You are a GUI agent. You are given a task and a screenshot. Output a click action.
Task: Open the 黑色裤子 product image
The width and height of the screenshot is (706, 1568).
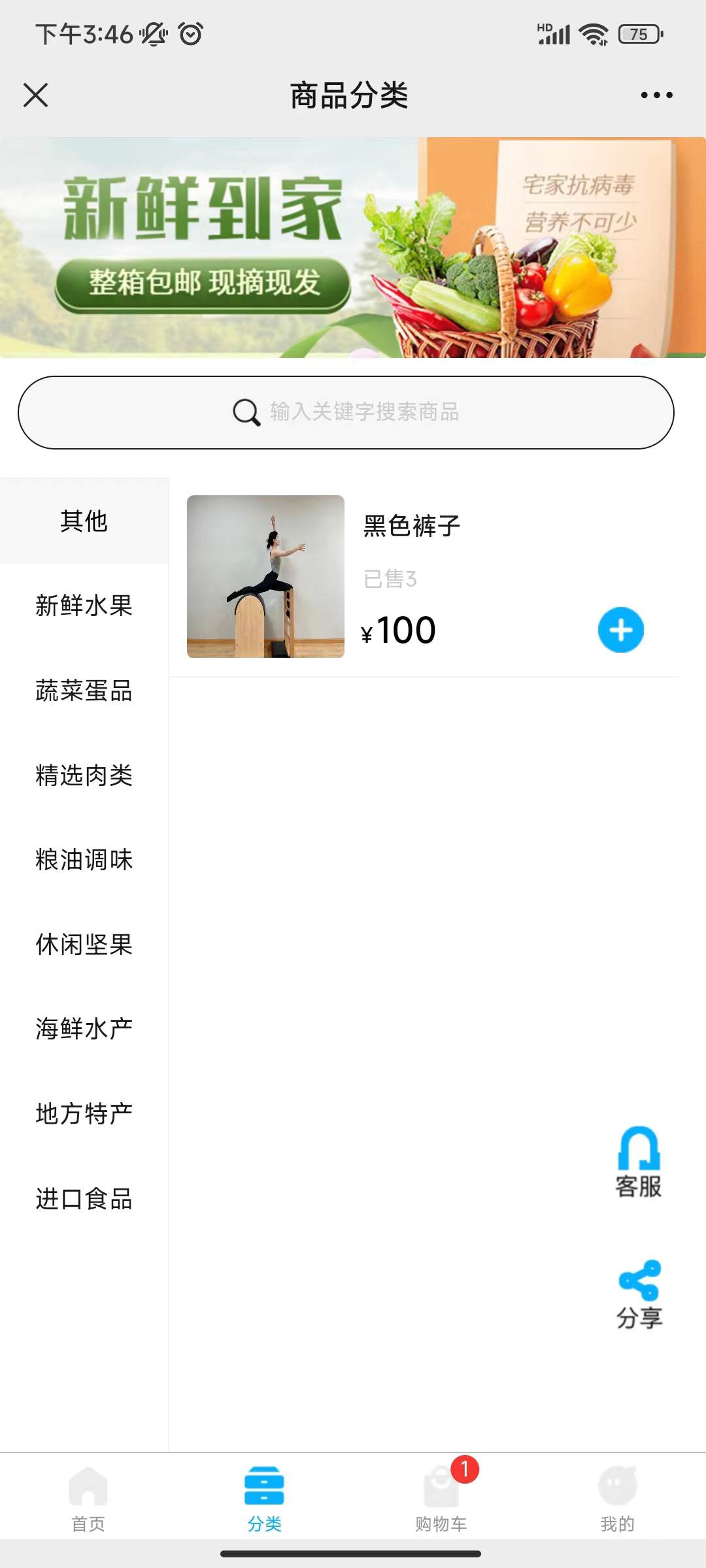pyautogui.click(x=265, y=576)
